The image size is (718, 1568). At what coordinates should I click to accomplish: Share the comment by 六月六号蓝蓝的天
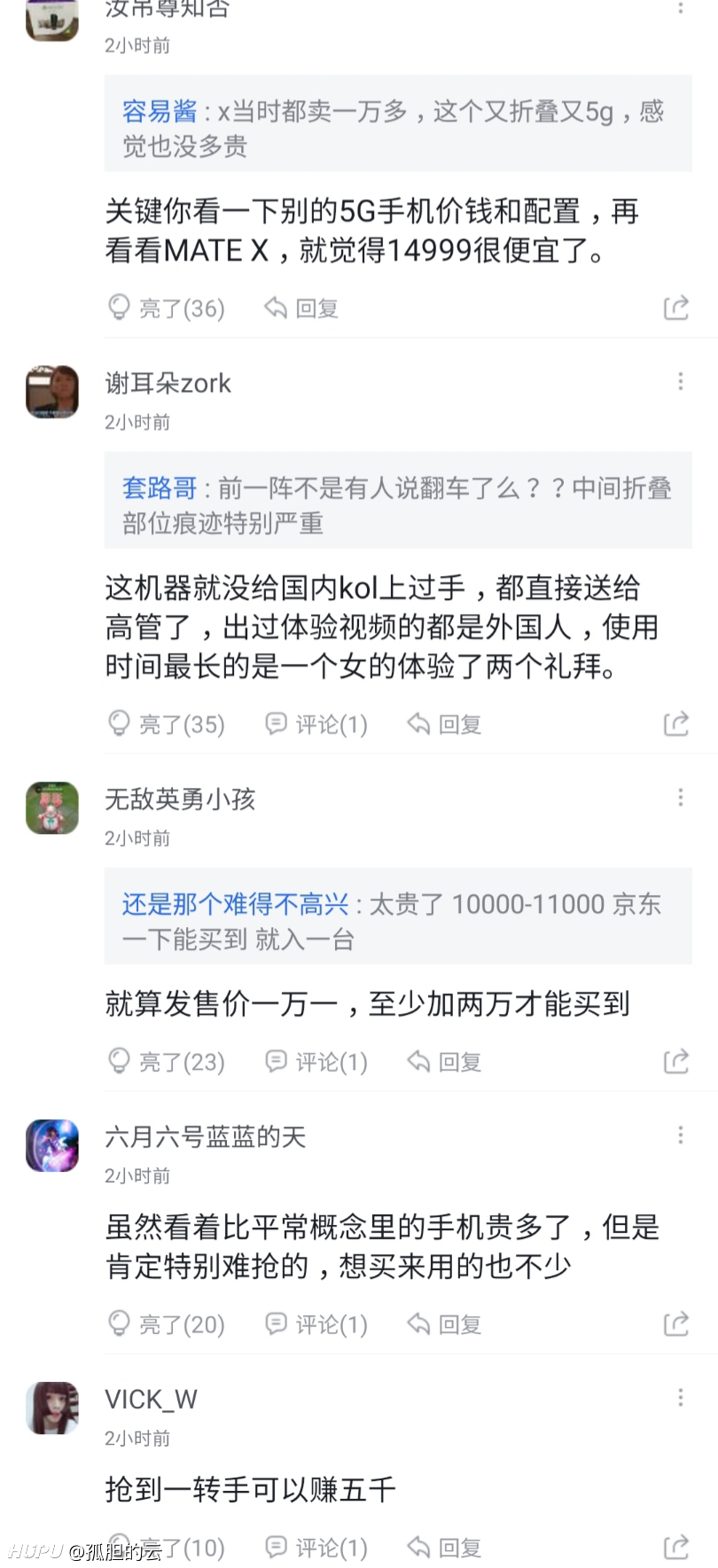coord(676,1323)
